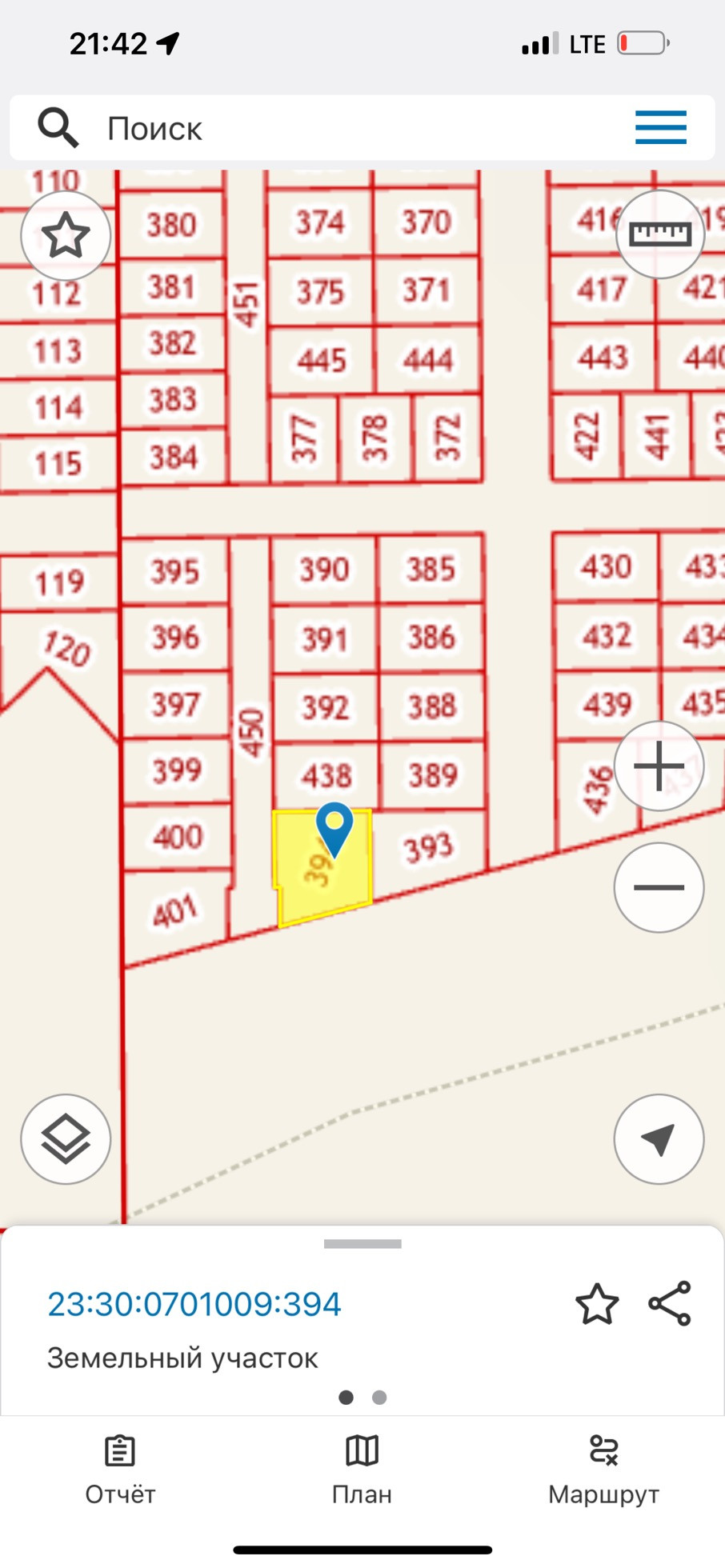The width and height of the screenshot is (725, 1568).
Task: Tap the blue location pin marker
Action: (x=334, y=830)
